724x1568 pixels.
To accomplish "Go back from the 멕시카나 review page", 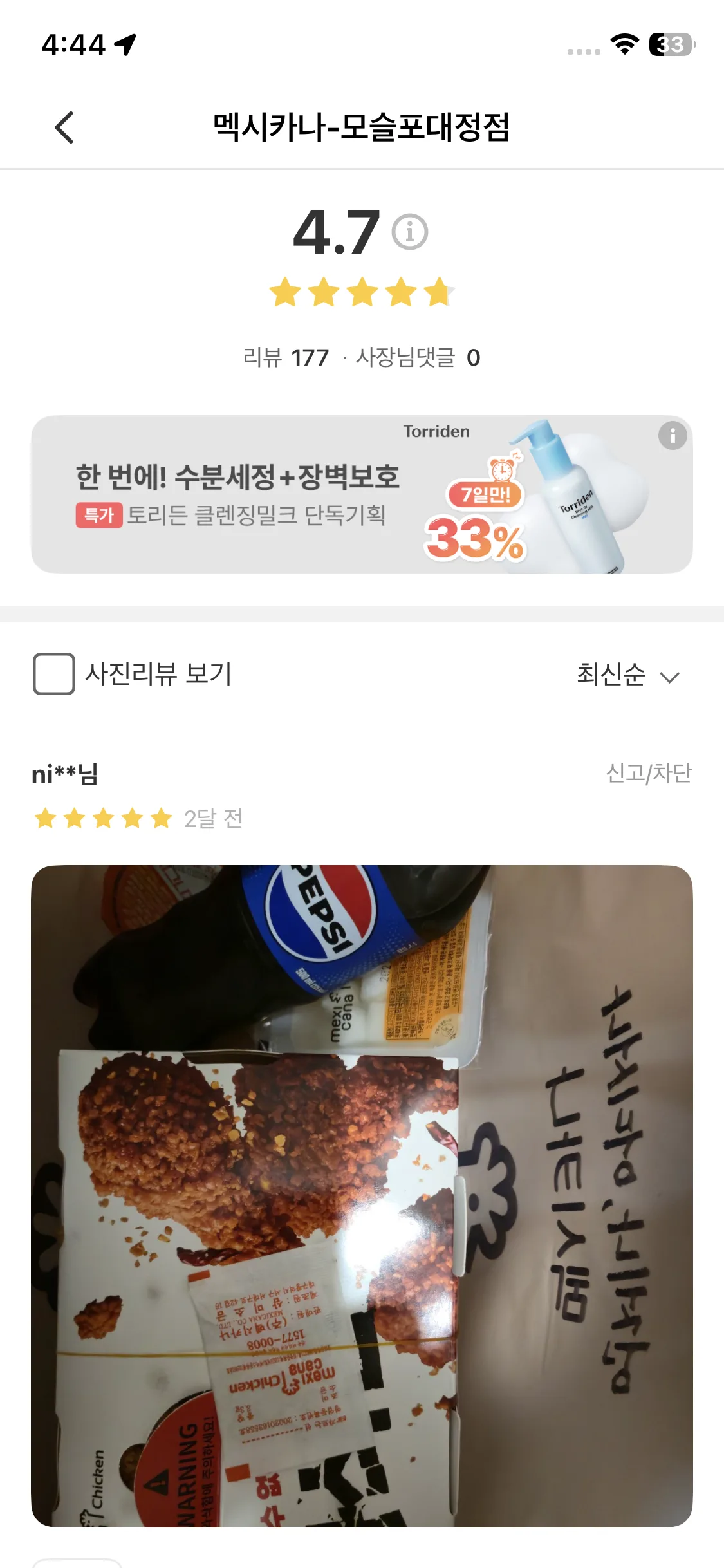I will pos(64,127).
